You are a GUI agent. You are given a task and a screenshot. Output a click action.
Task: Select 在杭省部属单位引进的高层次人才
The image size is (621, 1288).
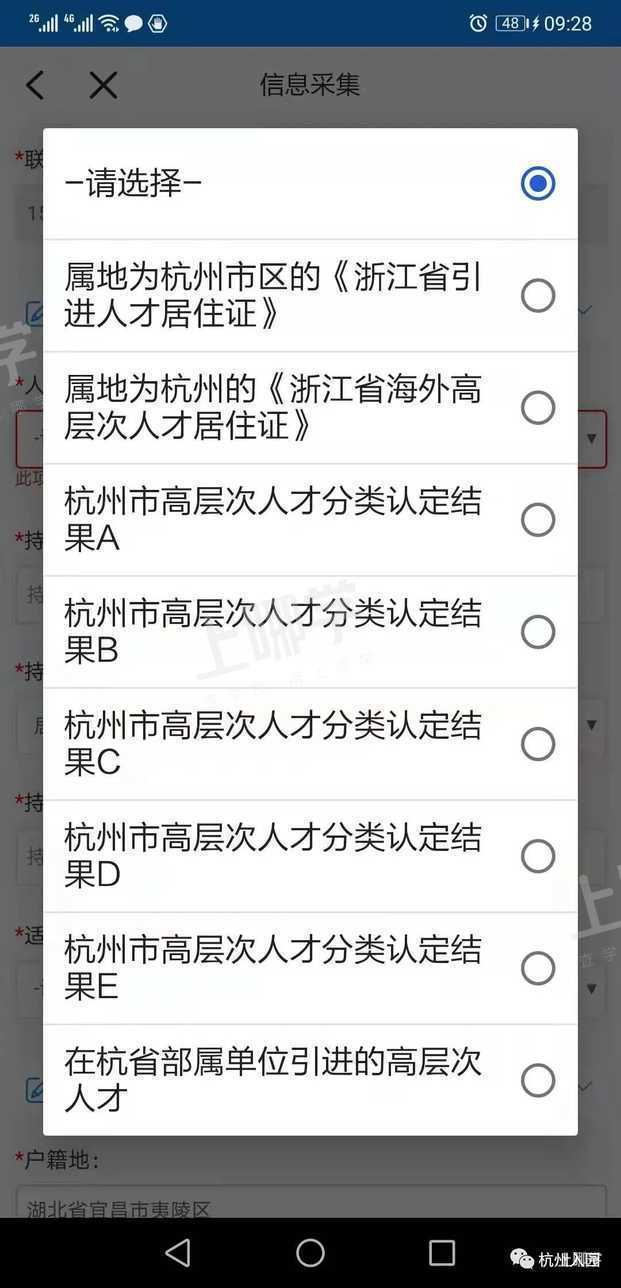point(310,1079)
